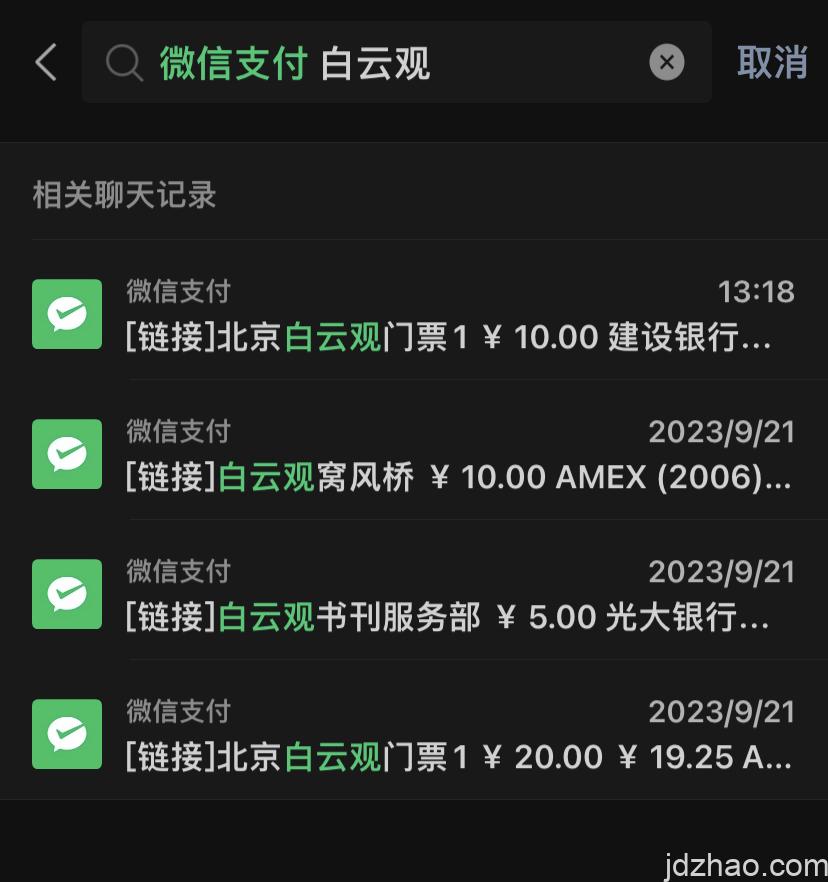The image size is (828, 882).
Task: Go back using the top-left arrow
Action: [x=46, y=63]
